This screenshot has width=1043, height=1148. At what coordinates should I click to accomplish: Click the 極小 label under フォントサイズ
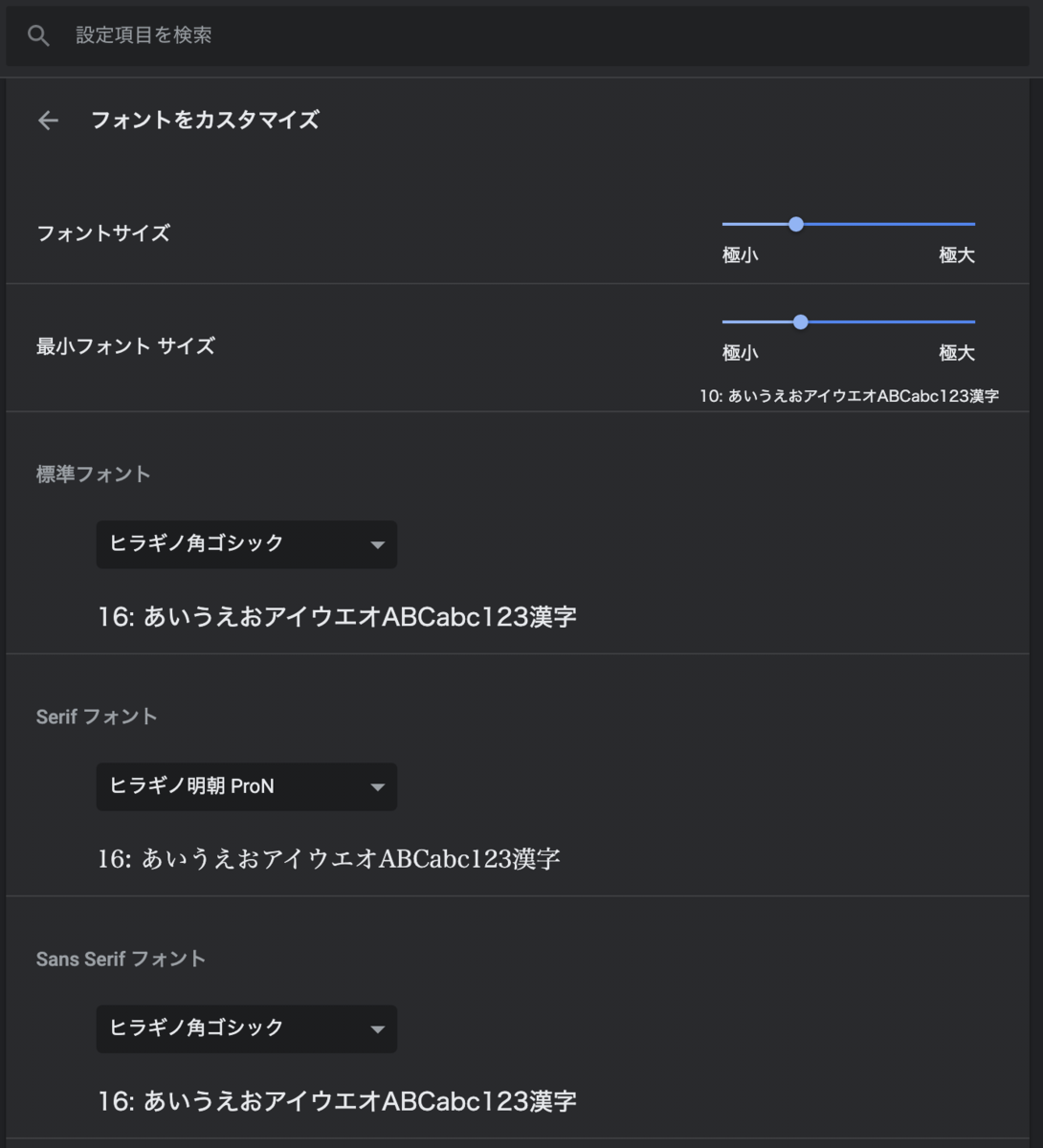740,255
